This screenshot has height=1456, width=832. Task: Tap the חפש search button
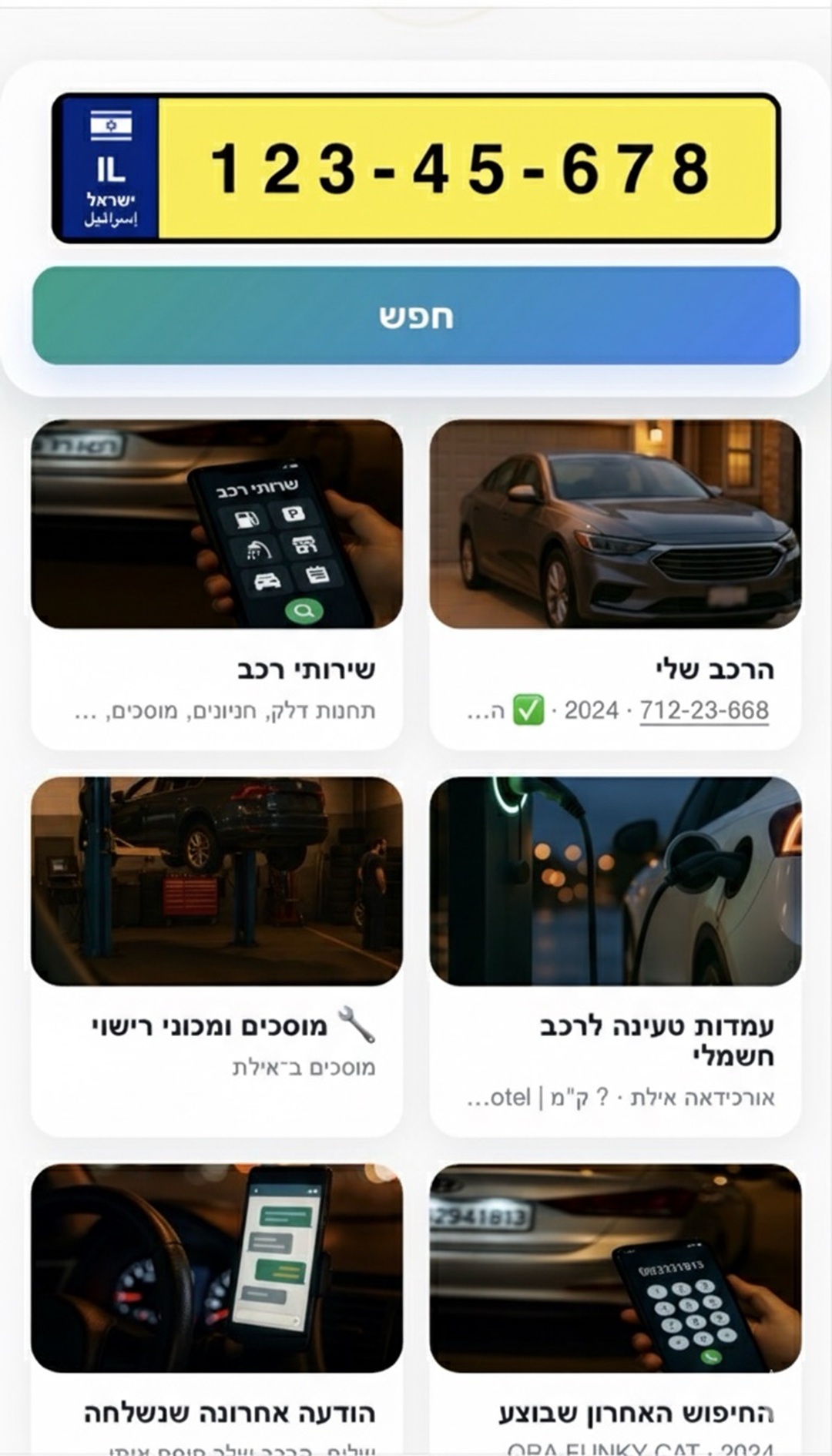416,316
